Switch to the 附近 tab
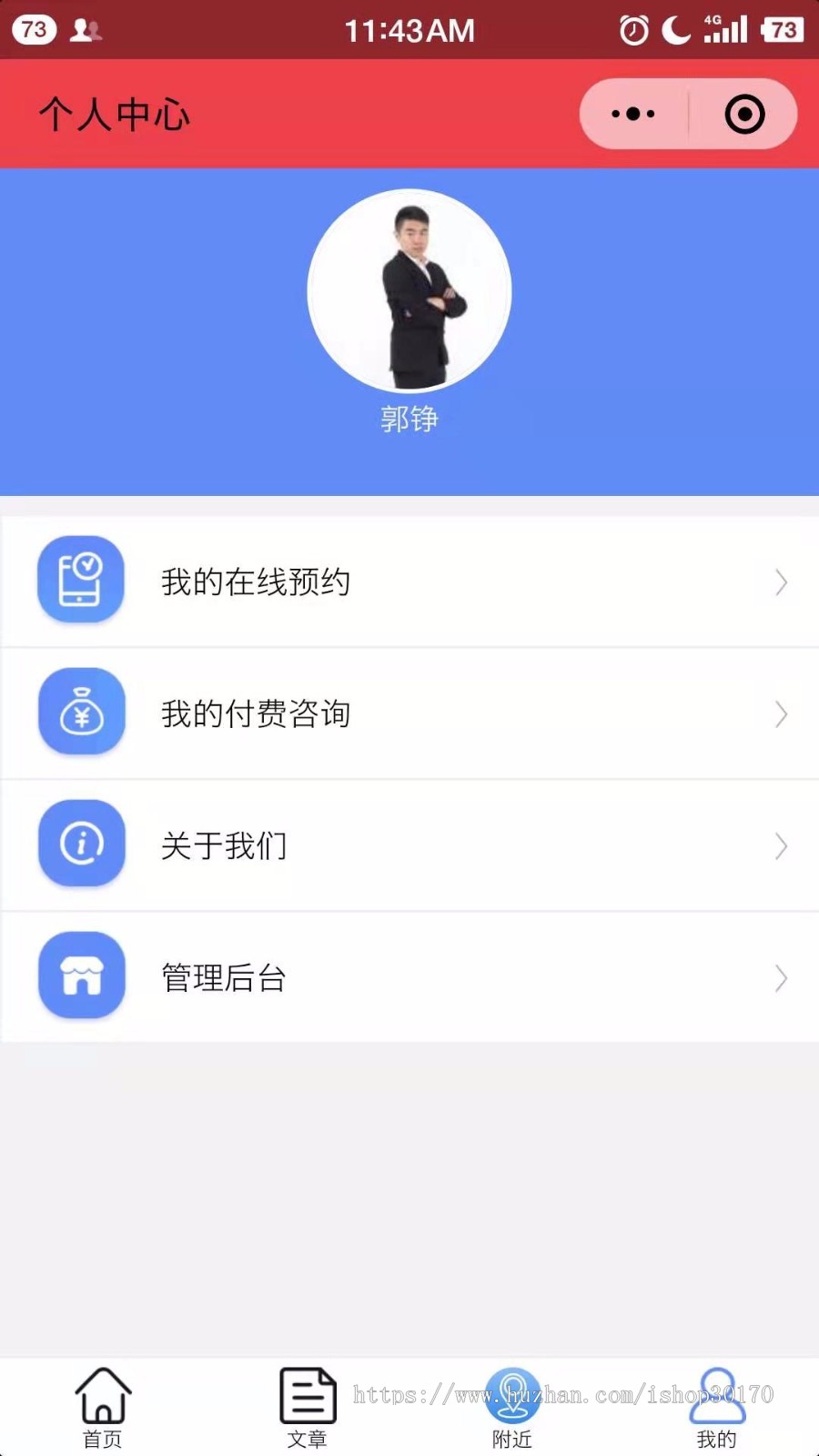This screenshot has height=1456, width=819. tap(511, 1410)
